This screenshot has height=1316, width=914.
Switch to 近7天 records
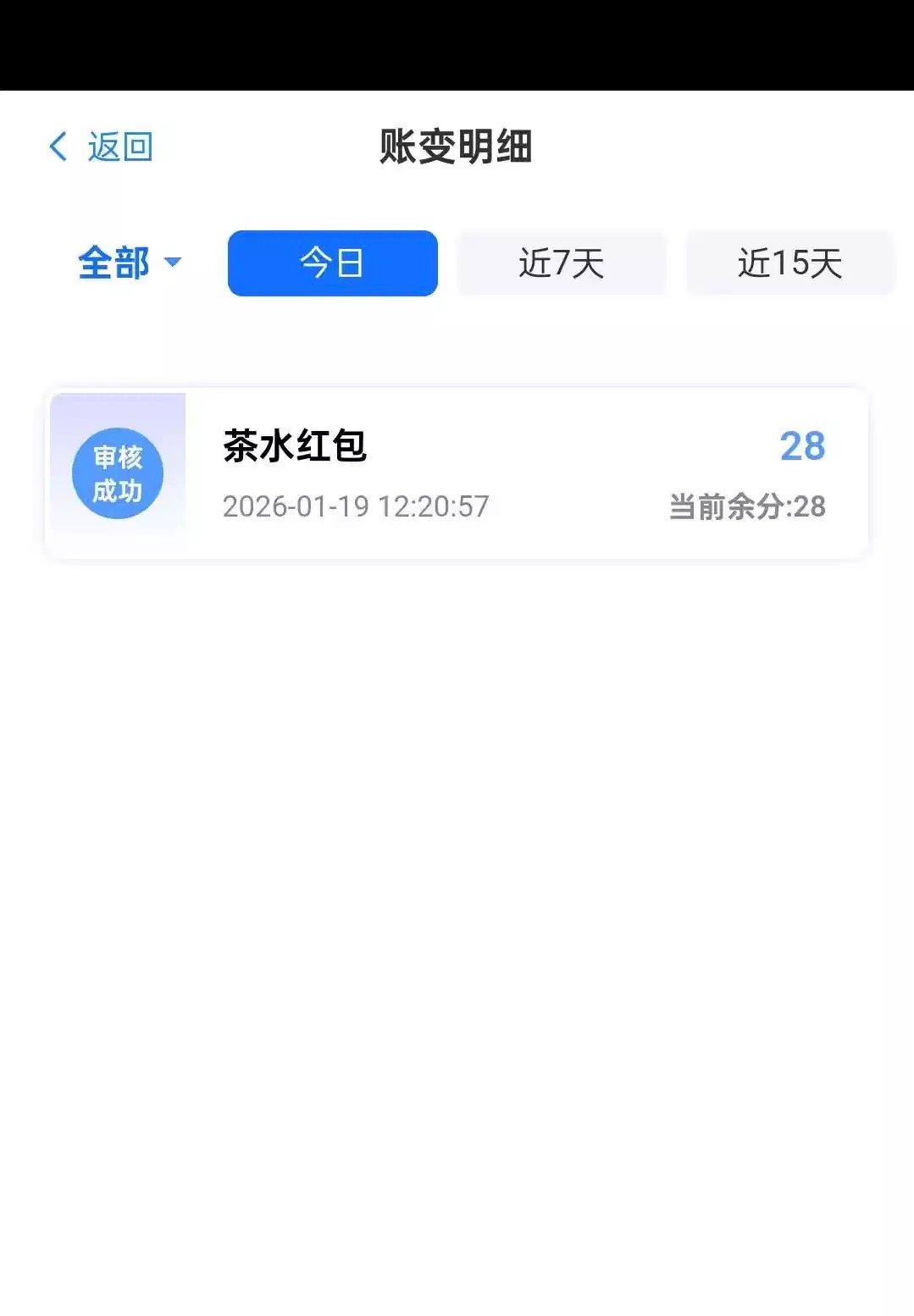(561, 263)
